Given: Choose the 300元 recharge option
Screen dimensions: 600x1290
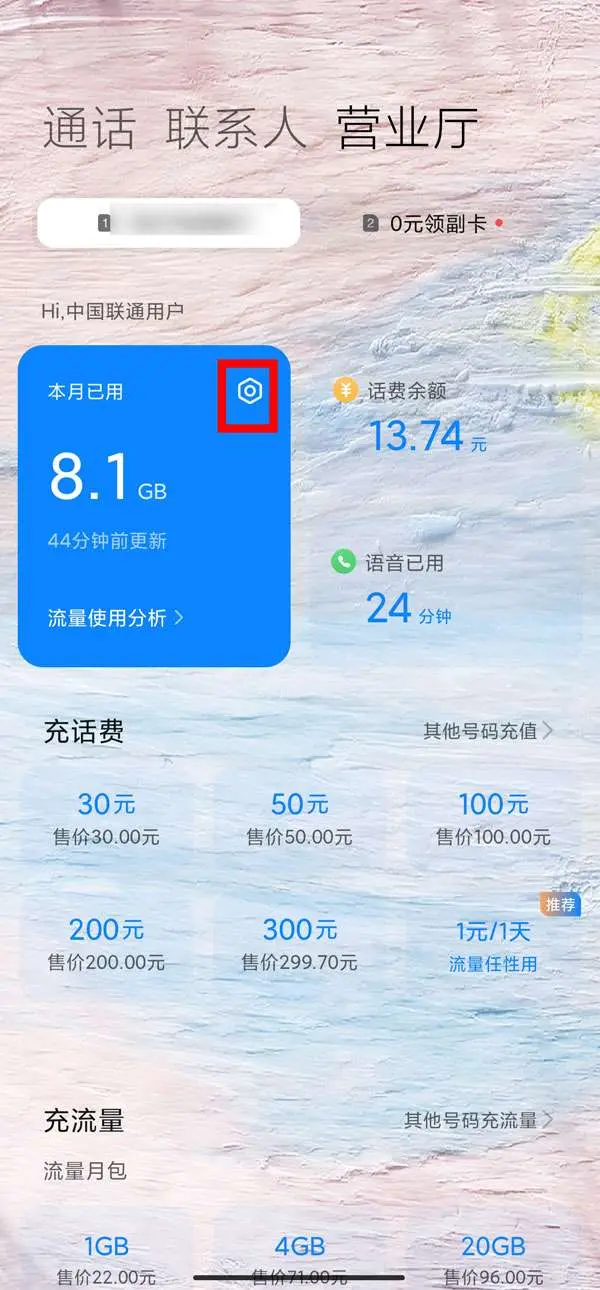Looking at the screenshot, I should [299, 945].
